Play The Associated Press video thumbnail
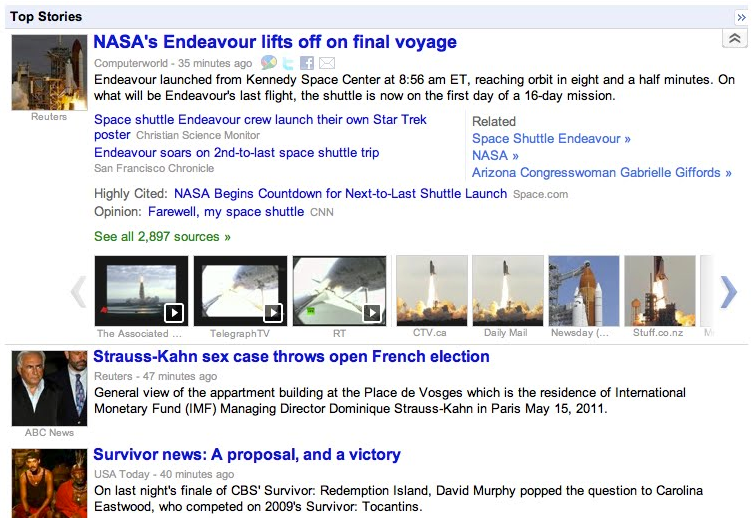 141,291
